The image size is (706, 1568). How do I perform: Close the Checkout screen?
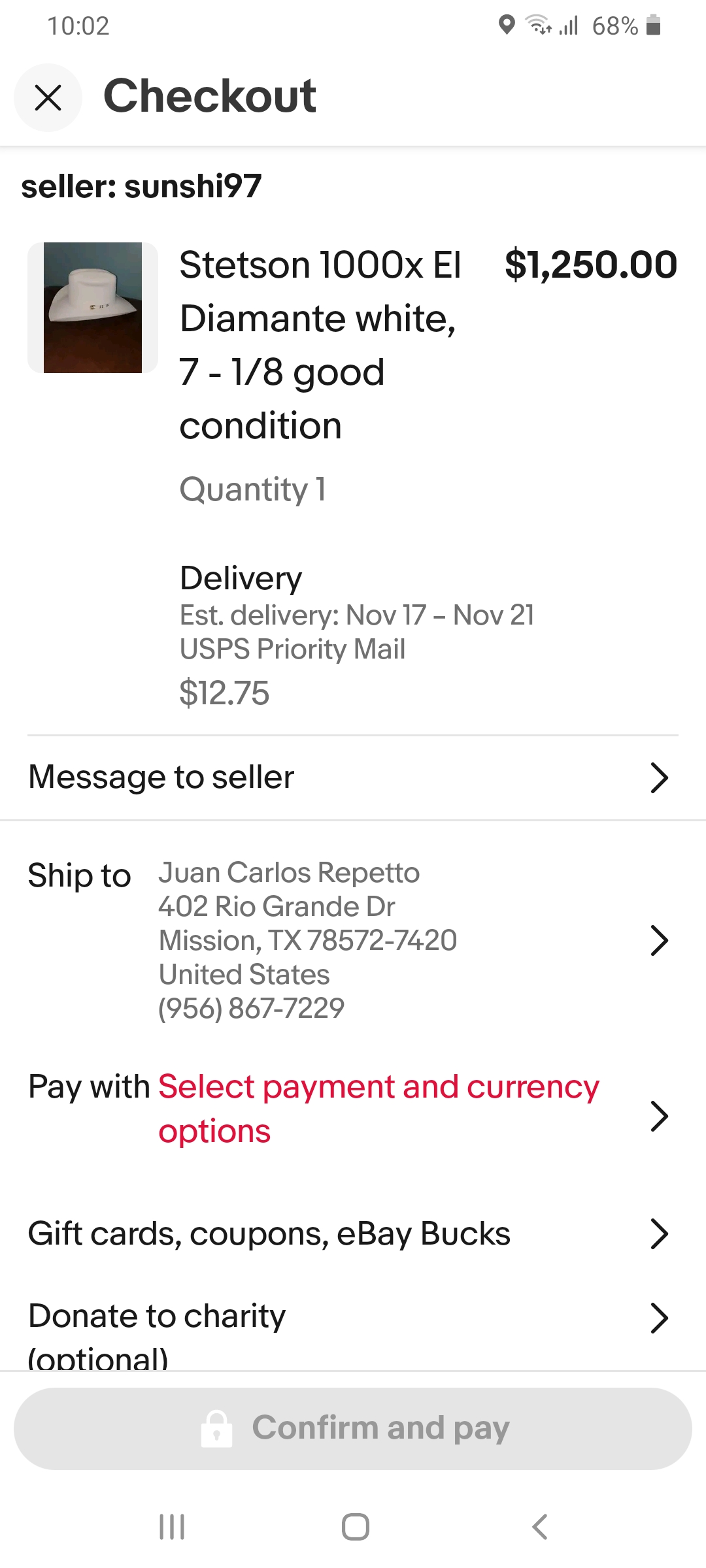click(x=48, y=98)
